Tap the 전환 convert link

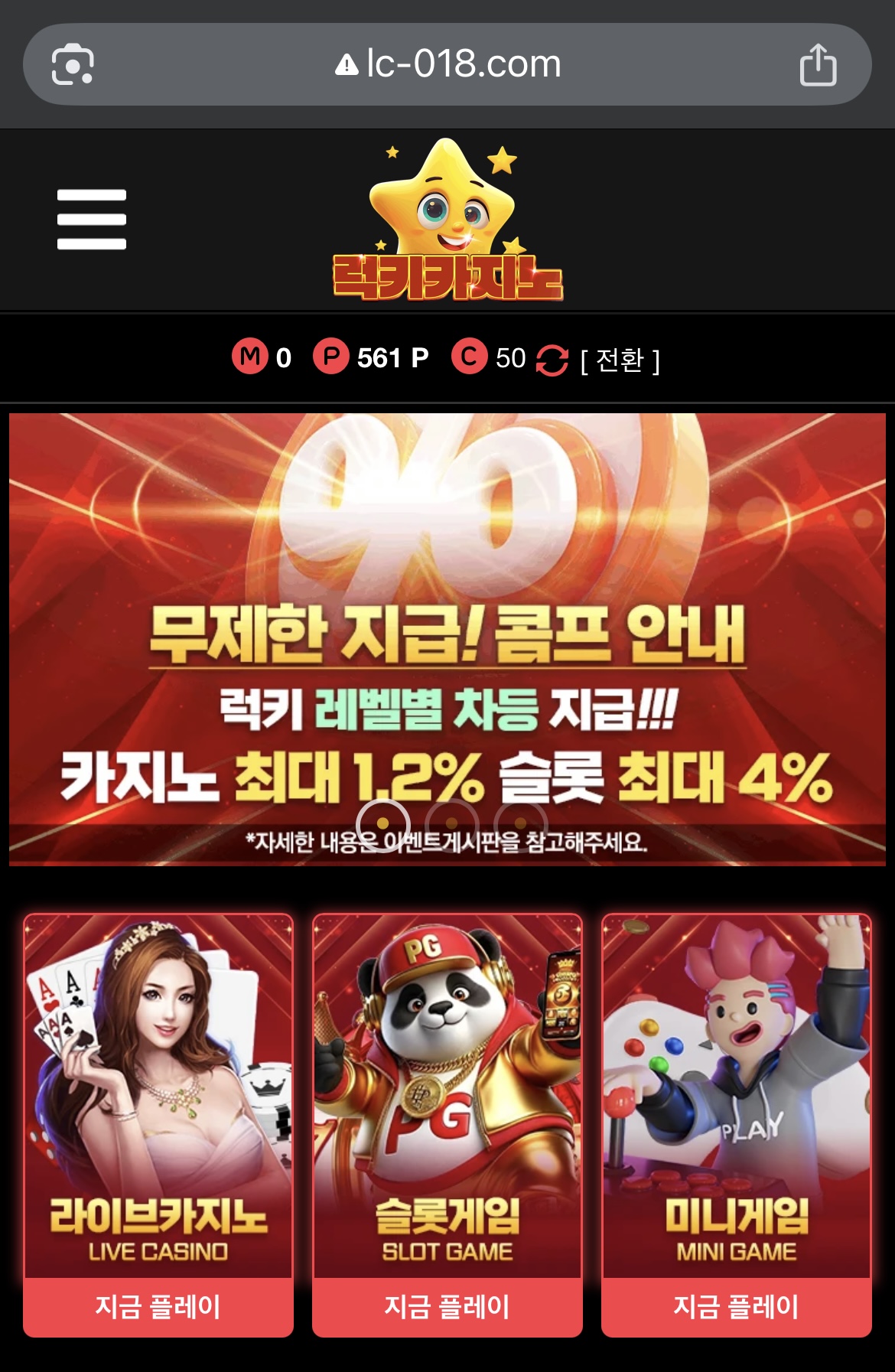click(x=620, y=359)
